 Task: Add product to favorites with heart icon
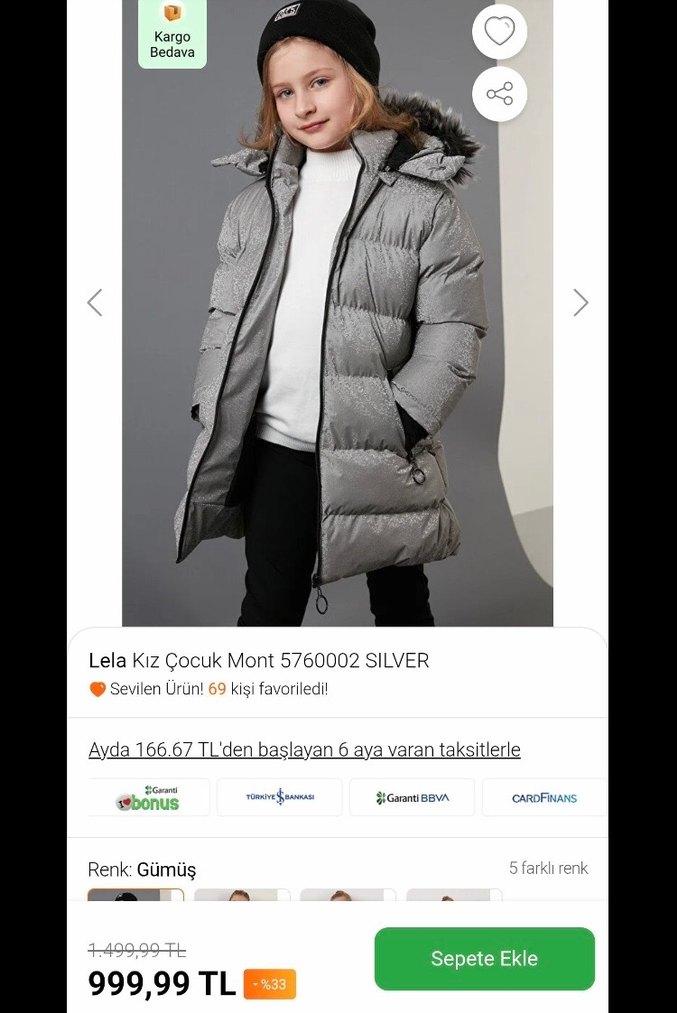[x=499, y=32]
